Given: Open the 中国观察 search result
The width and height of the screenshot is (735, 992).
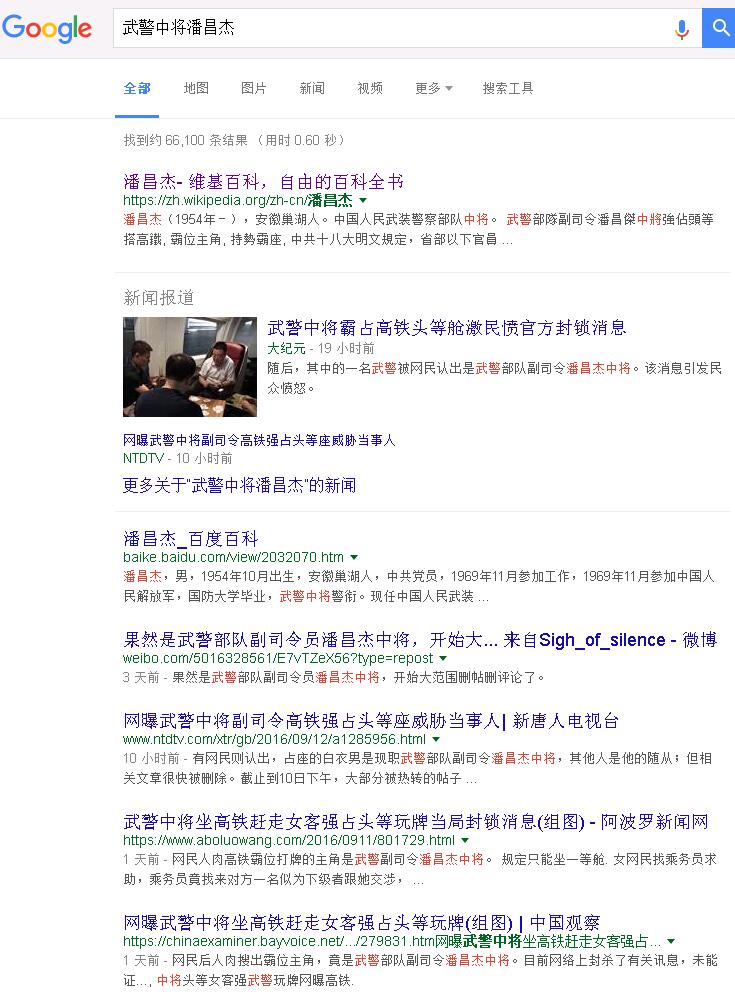Looking at the screenshot, I should pyautogui.click(x=361, y=922).
